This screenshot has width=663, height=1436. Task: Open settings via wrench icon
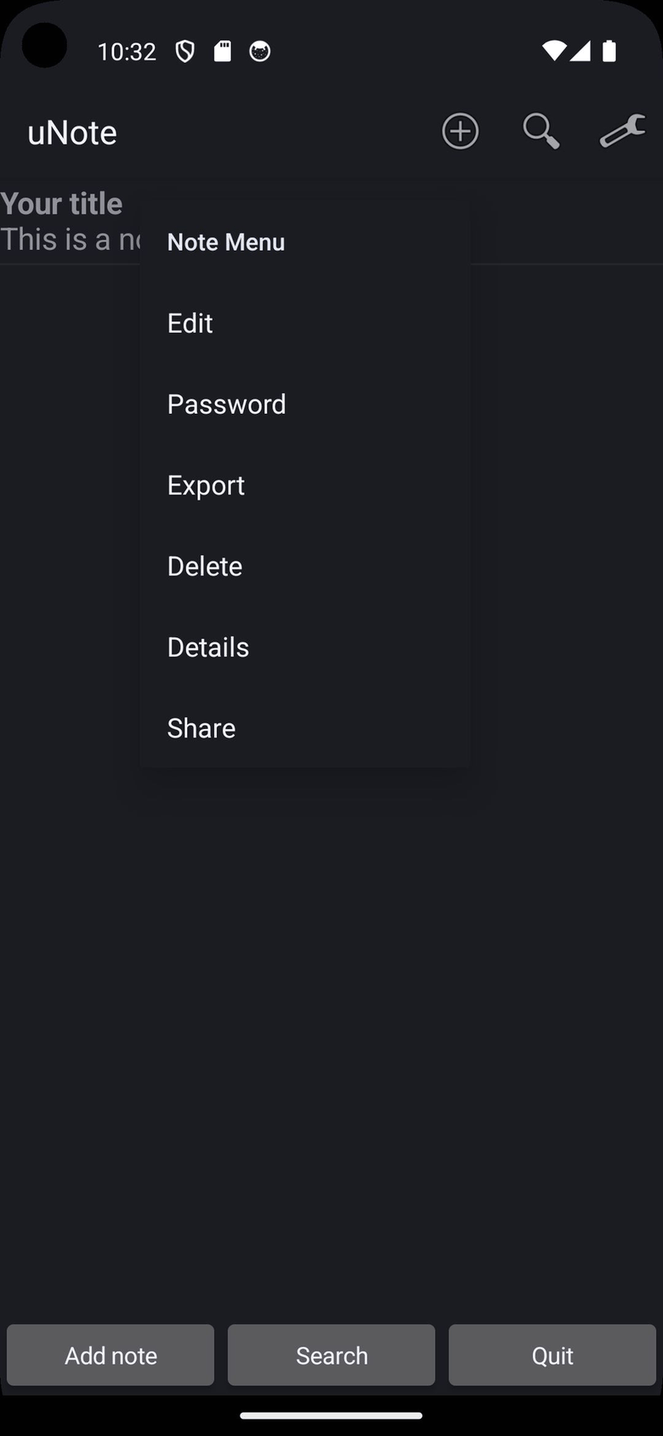tap(622, 131)
